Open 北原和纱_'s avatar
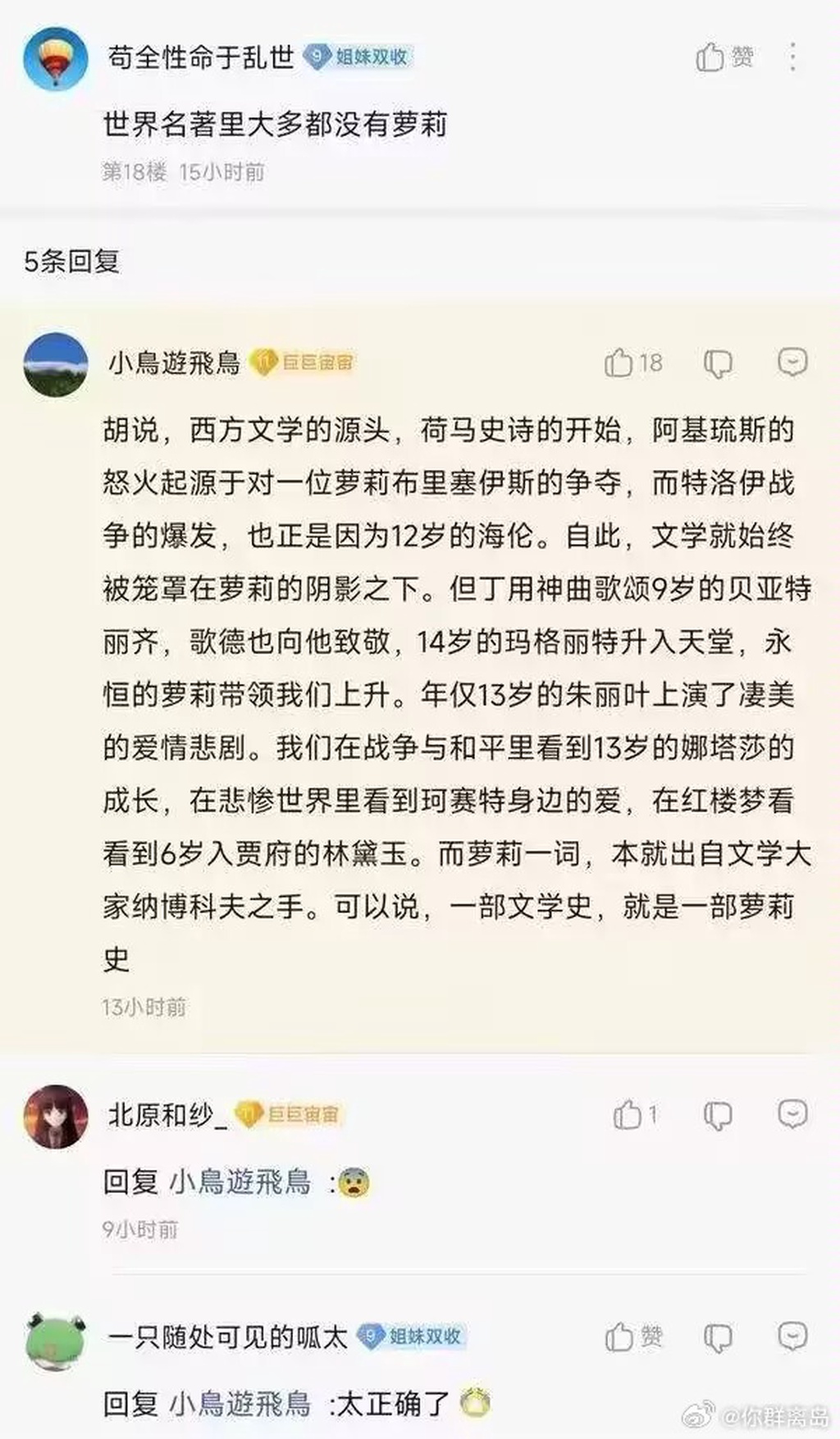This screenshot has height=1439, width=840. tap(56, 1116)
